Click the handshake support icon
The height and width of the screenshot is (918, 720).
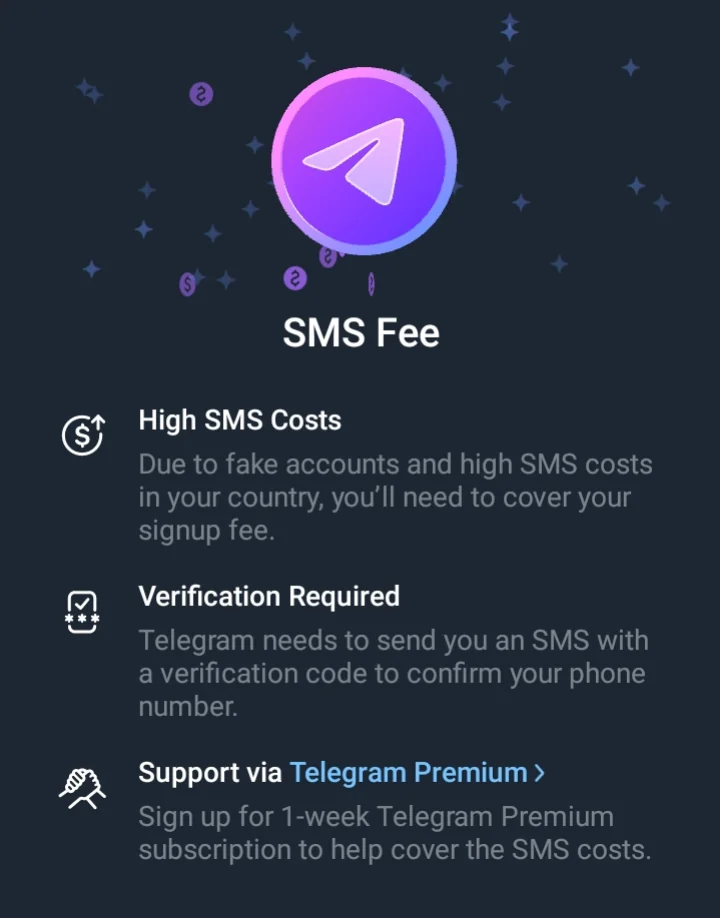coord(82,786)
